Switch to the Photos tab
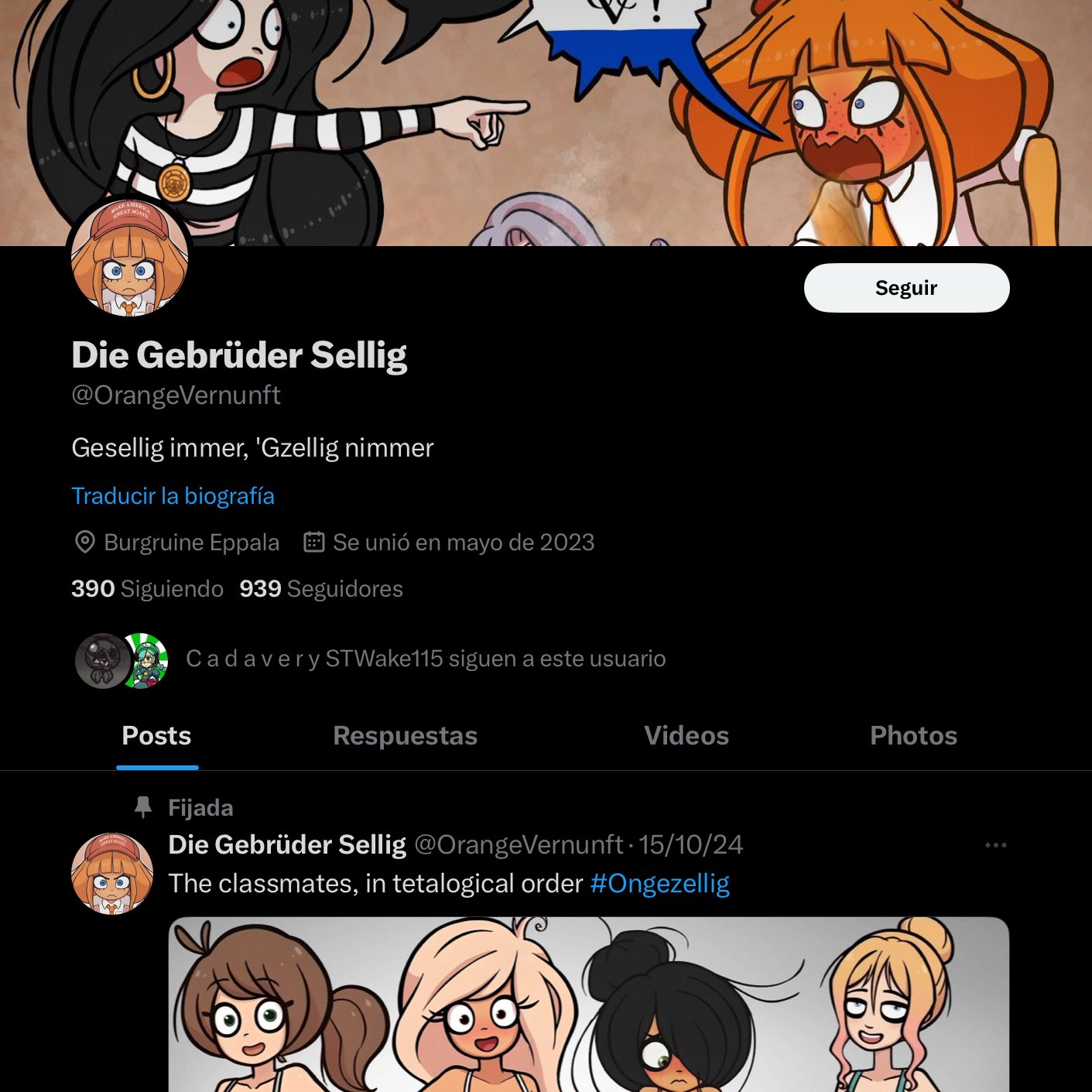The image size is (1092, 1092). click(x=913, y=736)
